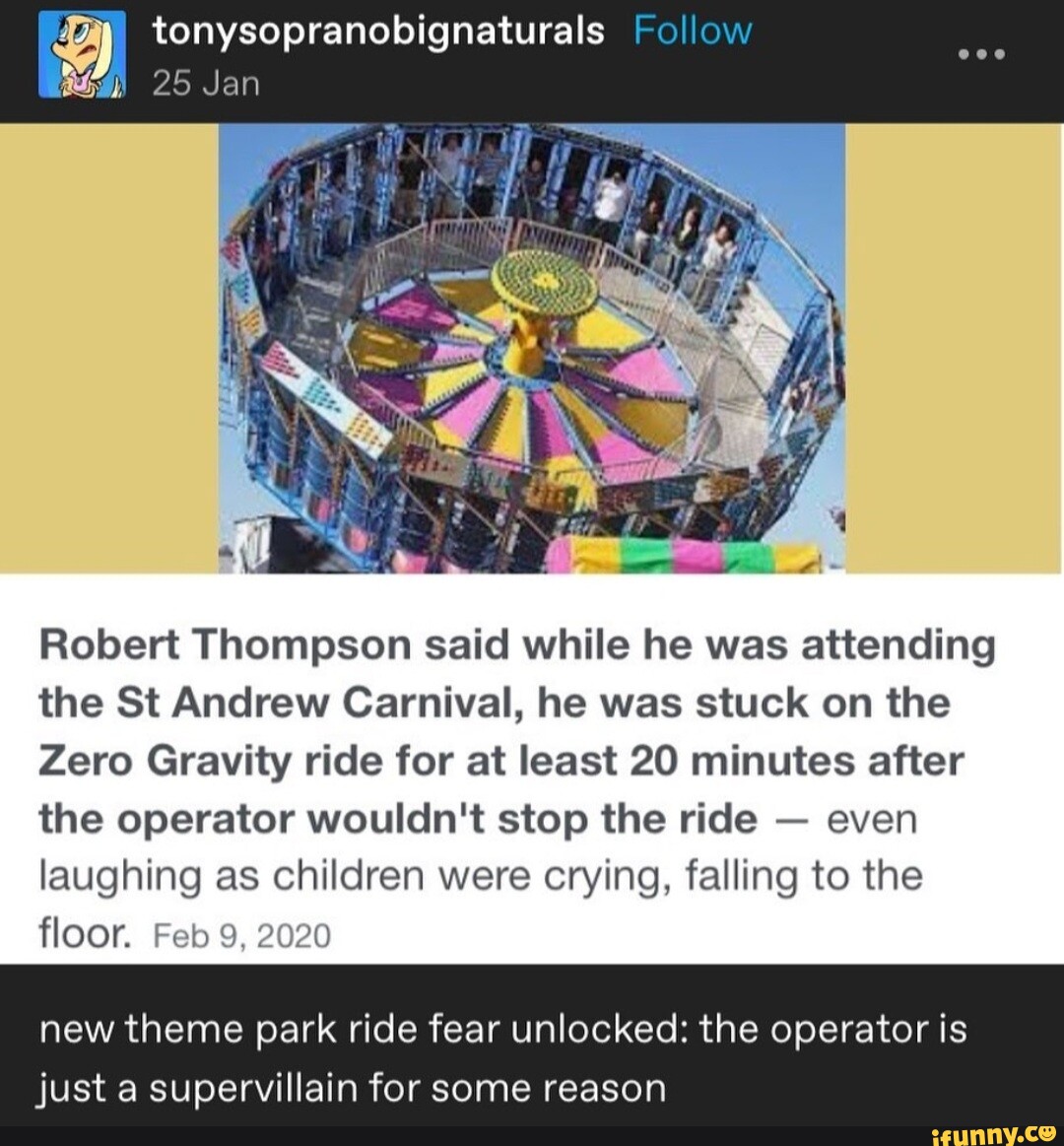The height and width of the screenshot is (1146, 1064).
Task: Tap the tonysopranobignaturals username
Action: pyautogui.click(x=379, y=32)
